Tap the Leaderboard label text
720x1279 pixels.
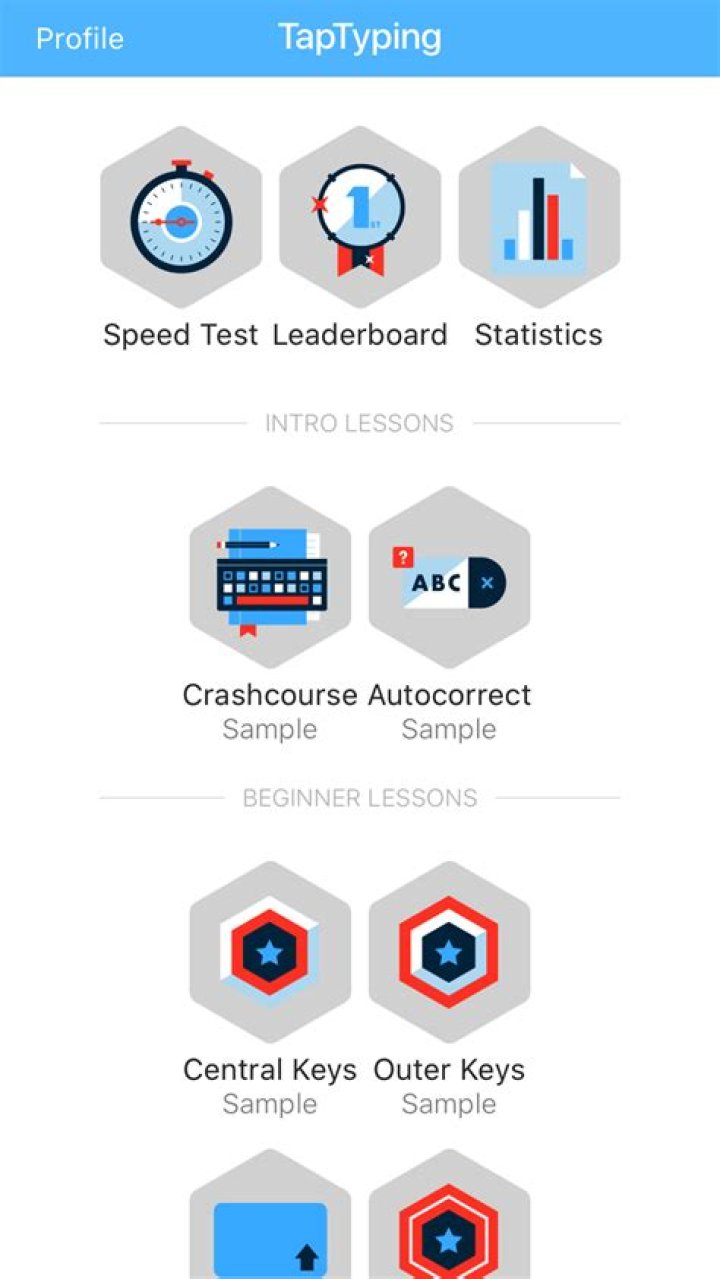click(360, 334)
